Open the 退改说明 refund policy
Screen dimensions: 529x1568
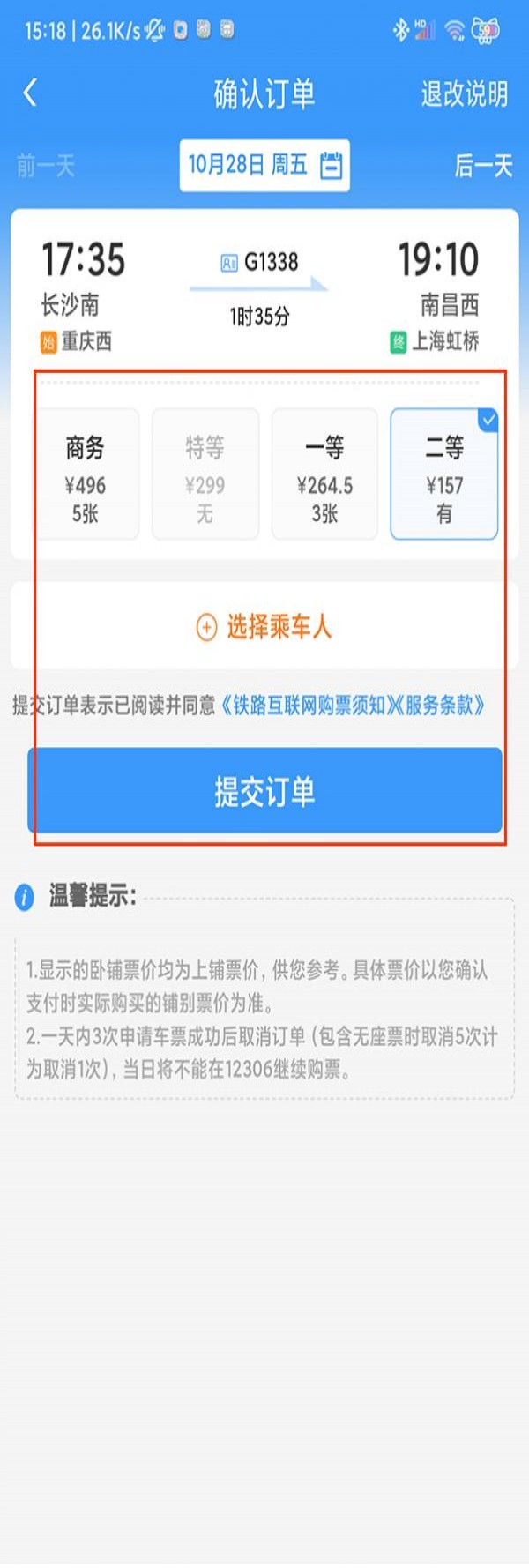[x=464, y=93]
